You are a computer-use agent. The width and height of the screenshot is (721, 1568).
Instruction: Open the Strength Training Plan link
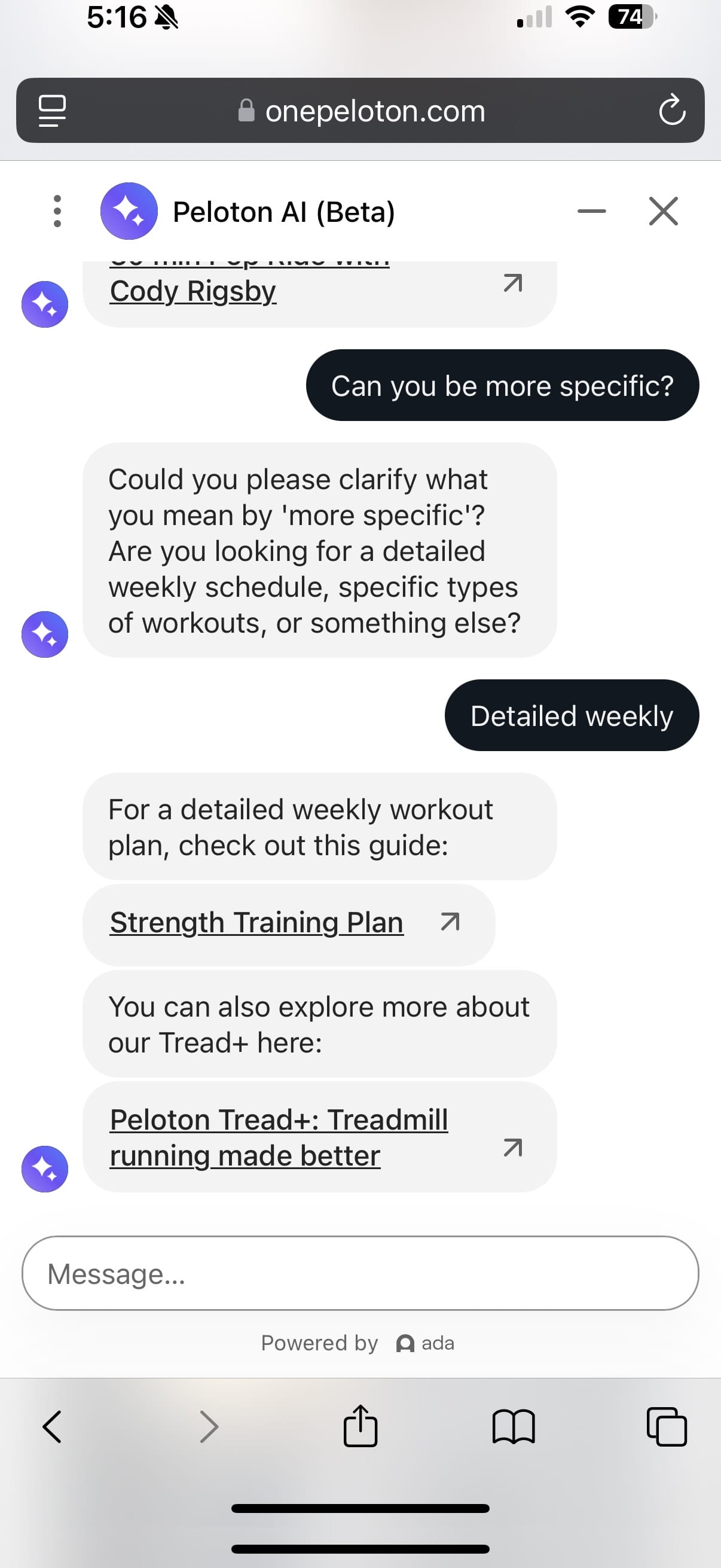256,923
